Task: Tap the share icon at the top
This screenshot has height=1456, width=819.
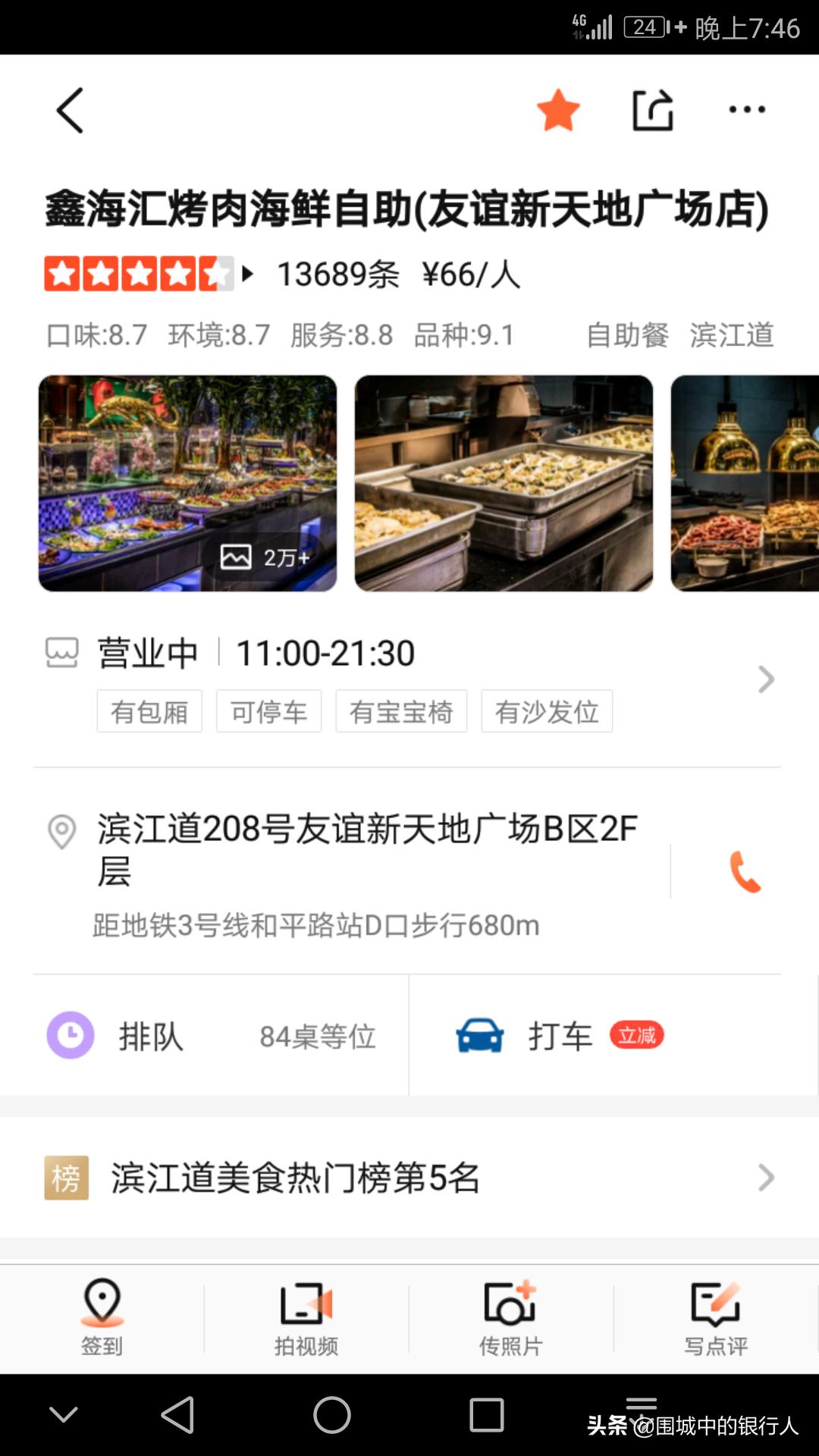Action: tap(654, 108)
